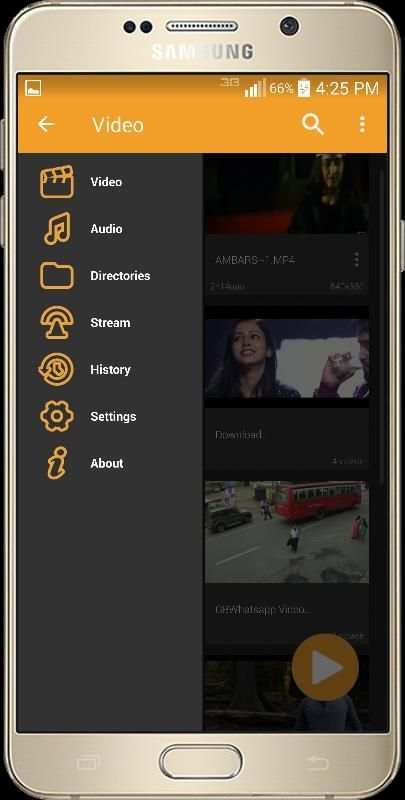Screen dimensions: 405x800
Task: Go to the Audio section
Action: [110, 229]
